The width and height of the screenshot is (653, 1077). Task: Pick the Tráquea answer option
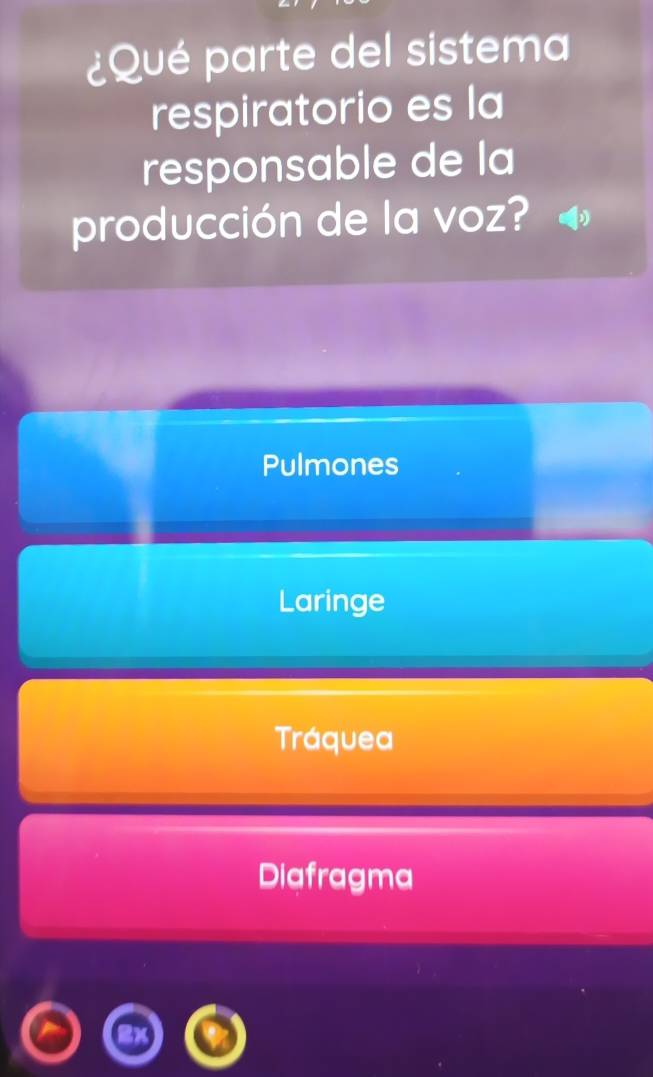point(333,740)
